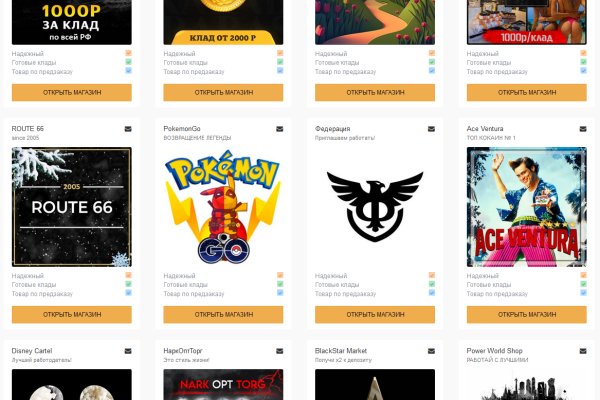
Task: Tap the envelope icon next to ROUTE 66
Action: 128,129
